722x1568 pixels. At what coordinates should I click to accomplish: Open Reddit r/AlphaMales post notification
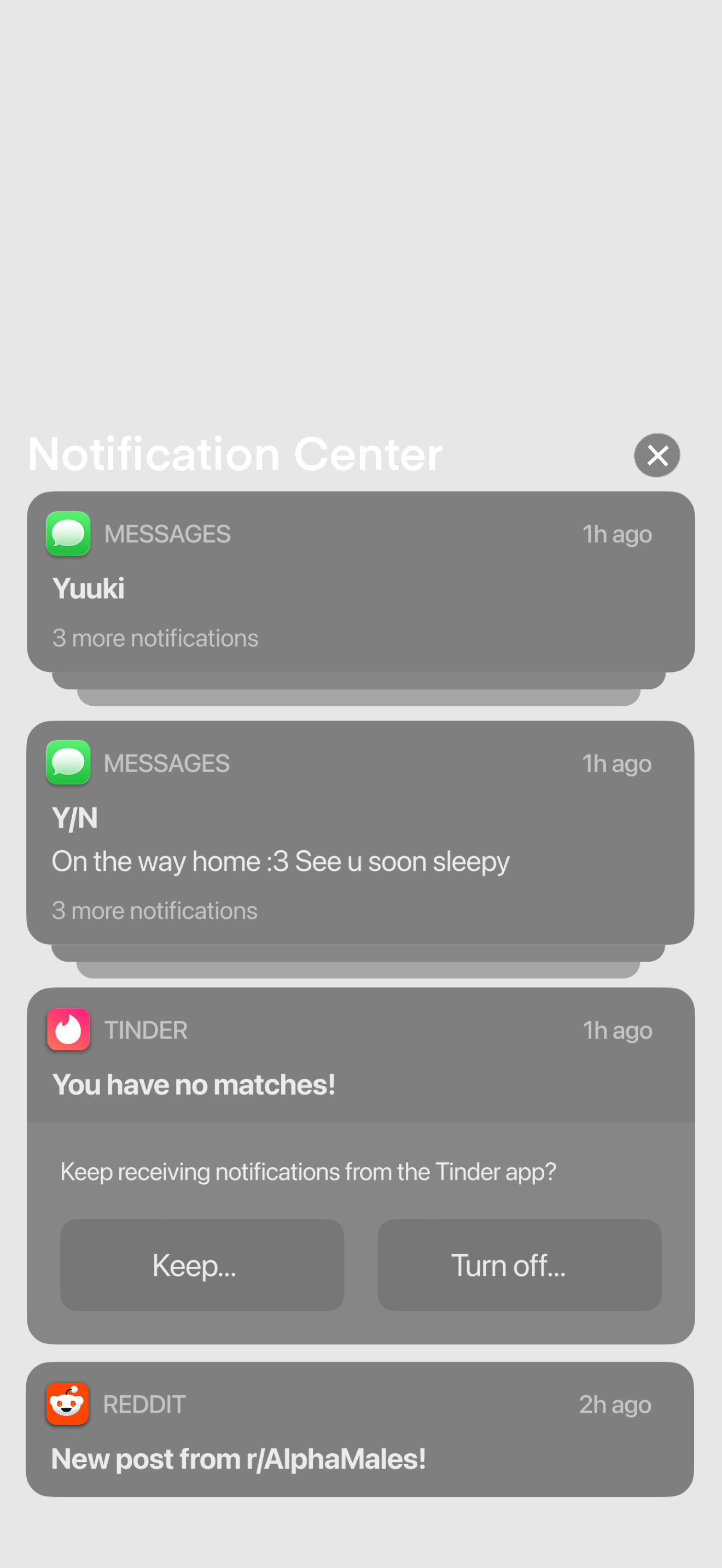238,1459
